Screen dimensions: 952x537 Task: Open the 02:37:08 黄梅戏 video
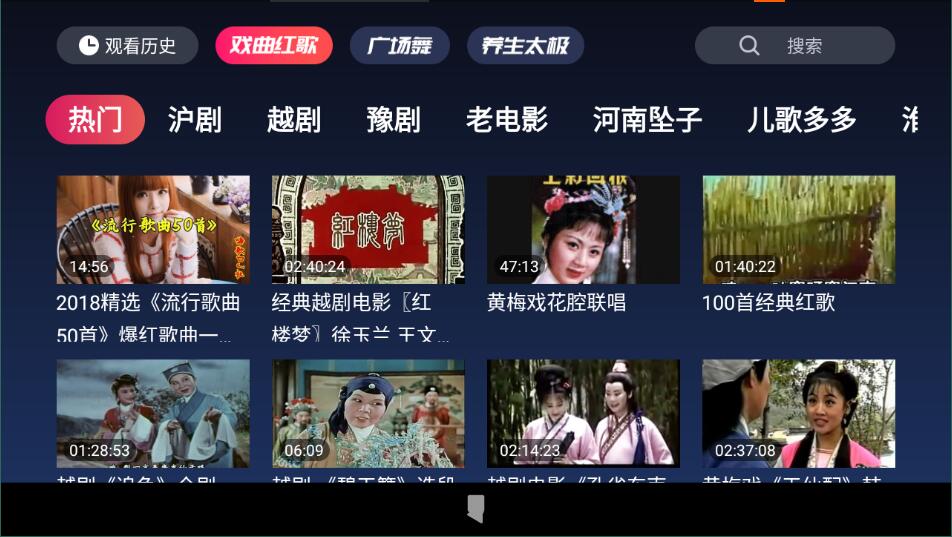click(x=798, y=413)
